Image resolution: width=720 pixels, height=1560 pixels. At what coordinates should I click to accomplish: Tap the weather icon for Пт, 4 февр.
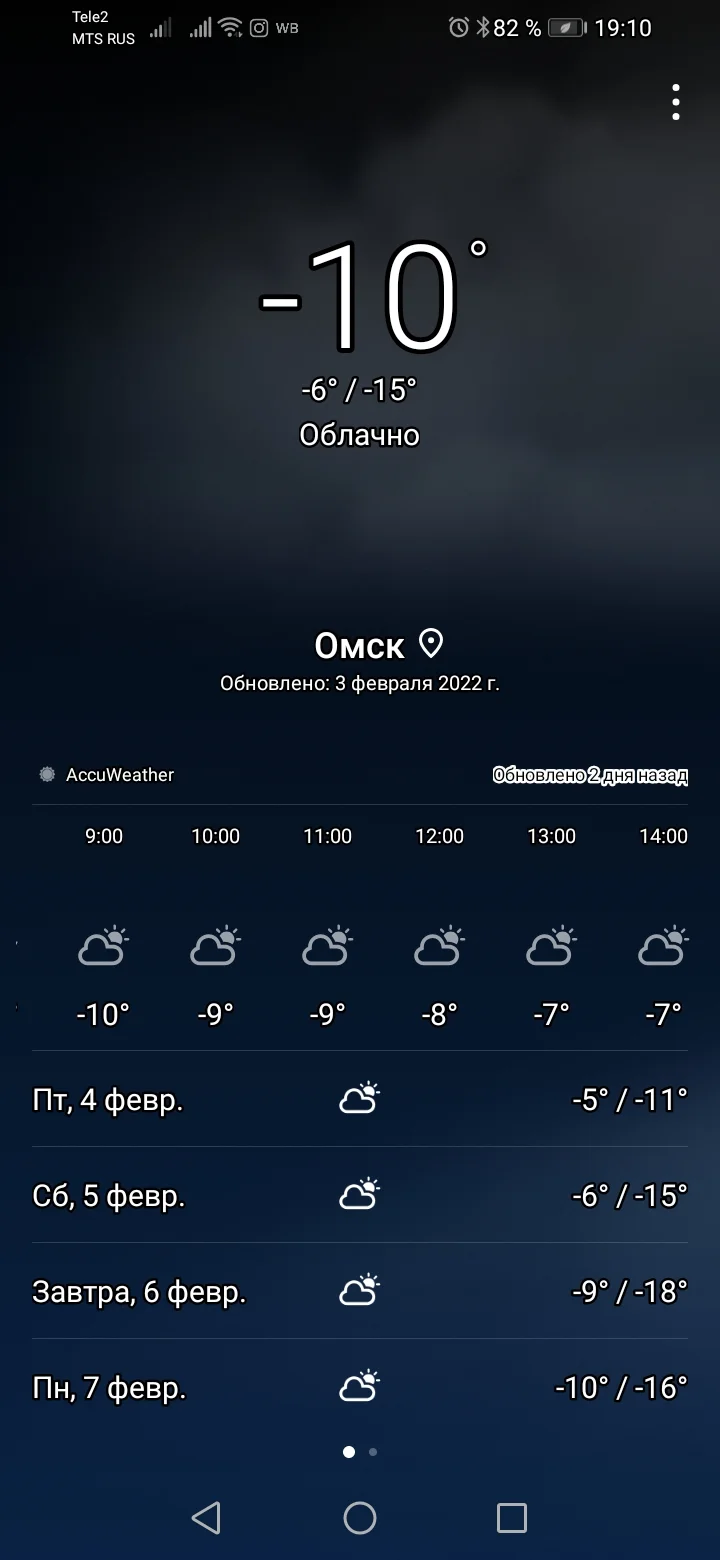359,1097
